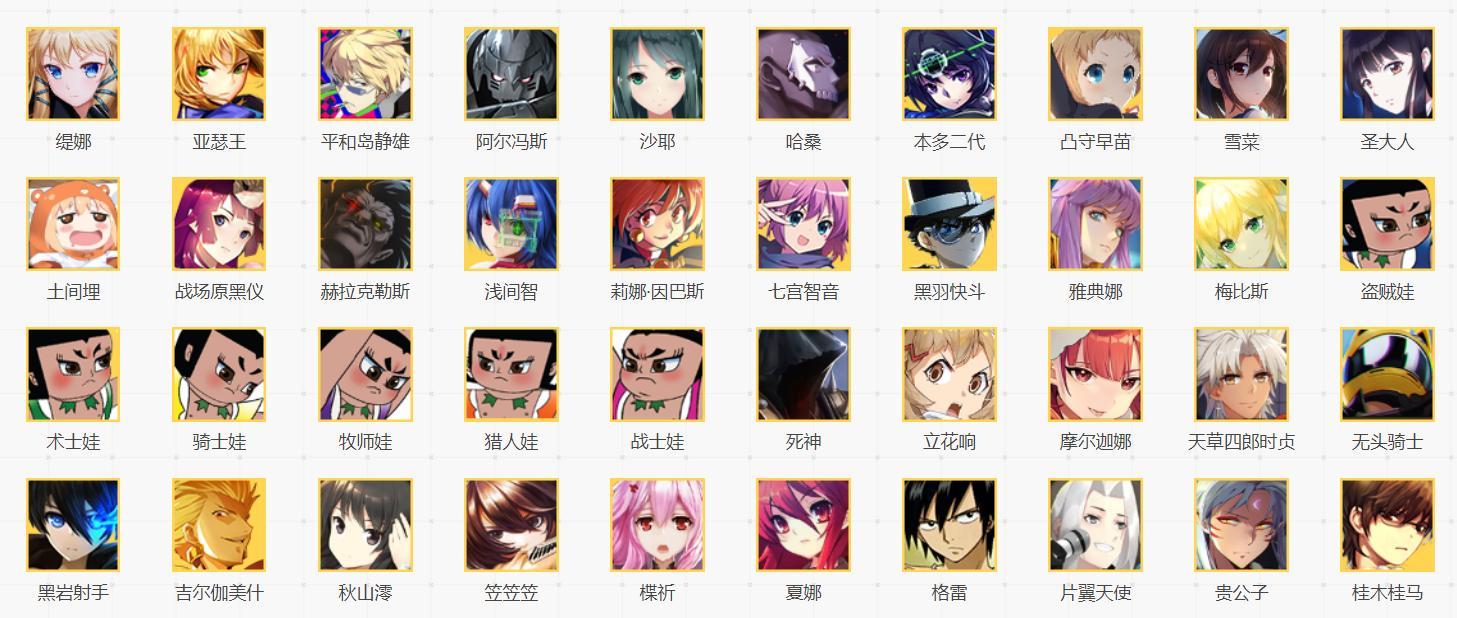Image resolution: width=1457 pixels, height=618 pixels.
Task: Open 亚瑟王's character tile
Action: tap(219, 74)
